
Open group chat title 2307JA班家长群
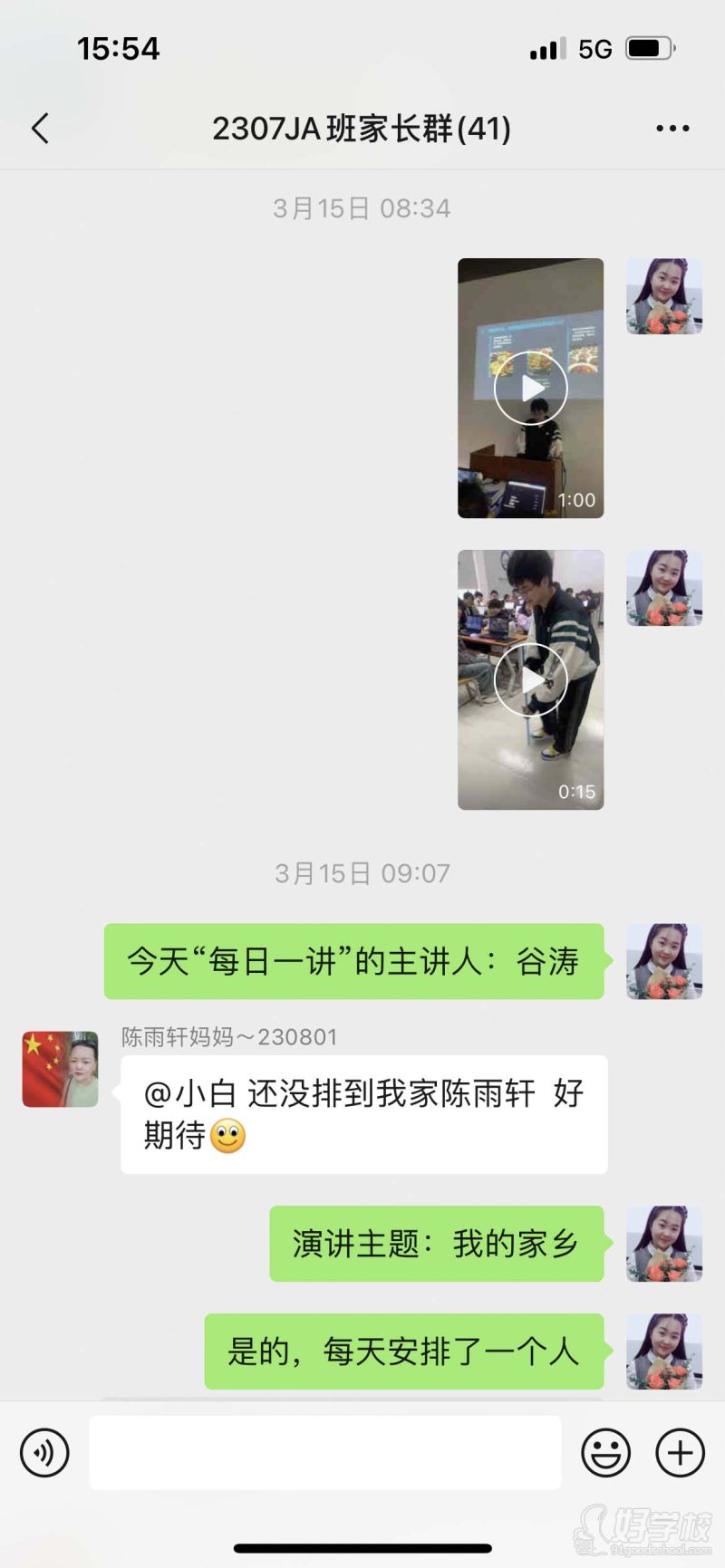[361, 129]
